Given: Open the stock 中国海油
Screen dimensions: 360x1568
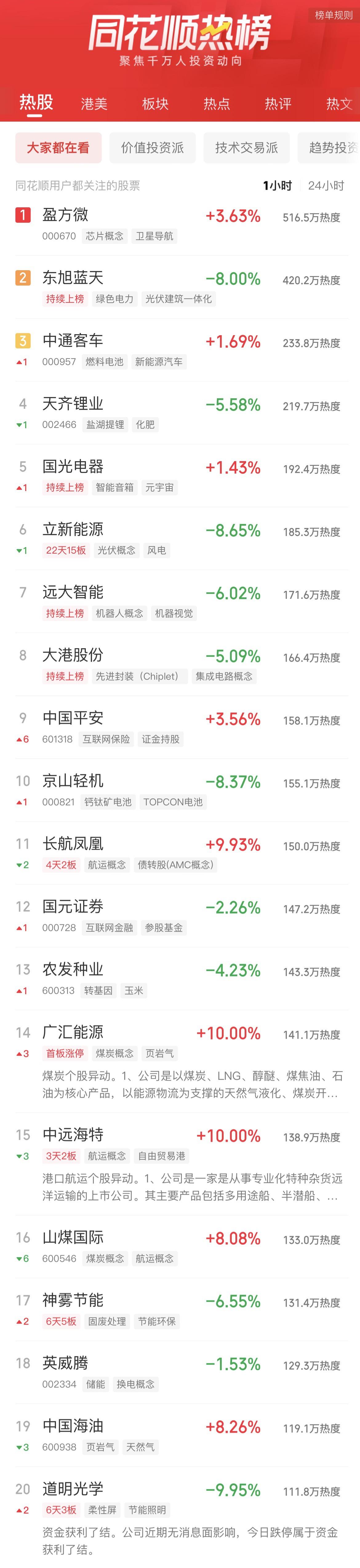Looking at the screenshot, I should [73, 1426].
